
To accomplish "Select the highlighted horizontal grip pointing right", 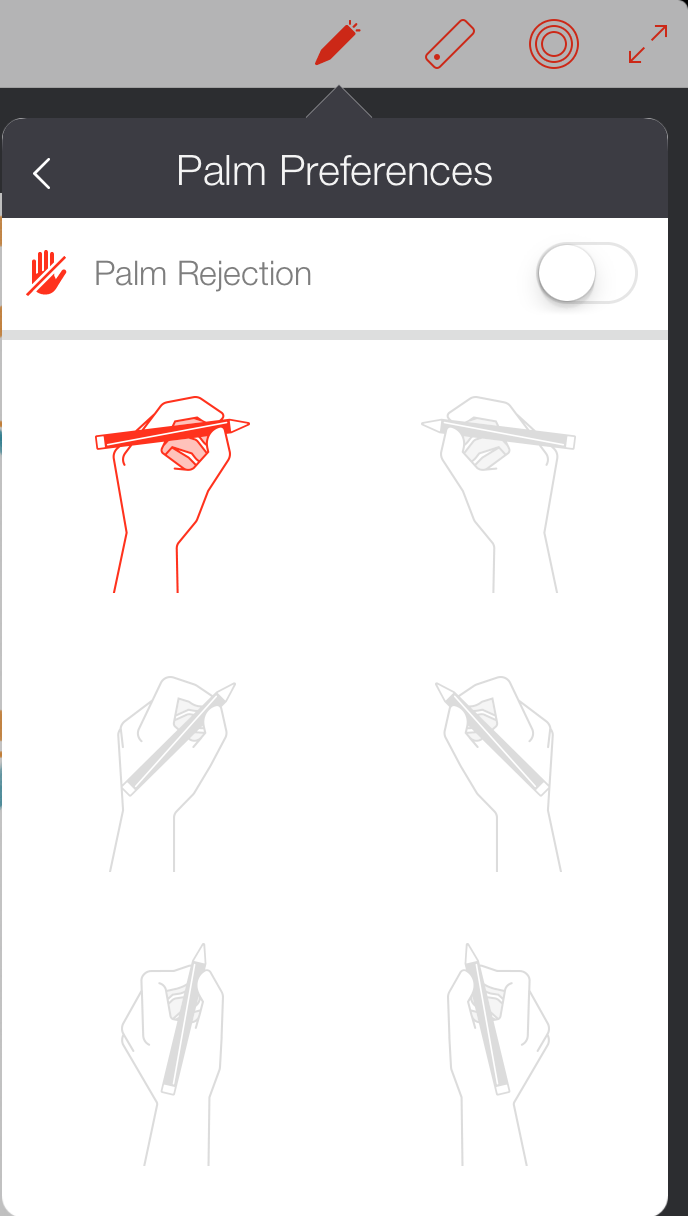I will (x=172, y=494).
